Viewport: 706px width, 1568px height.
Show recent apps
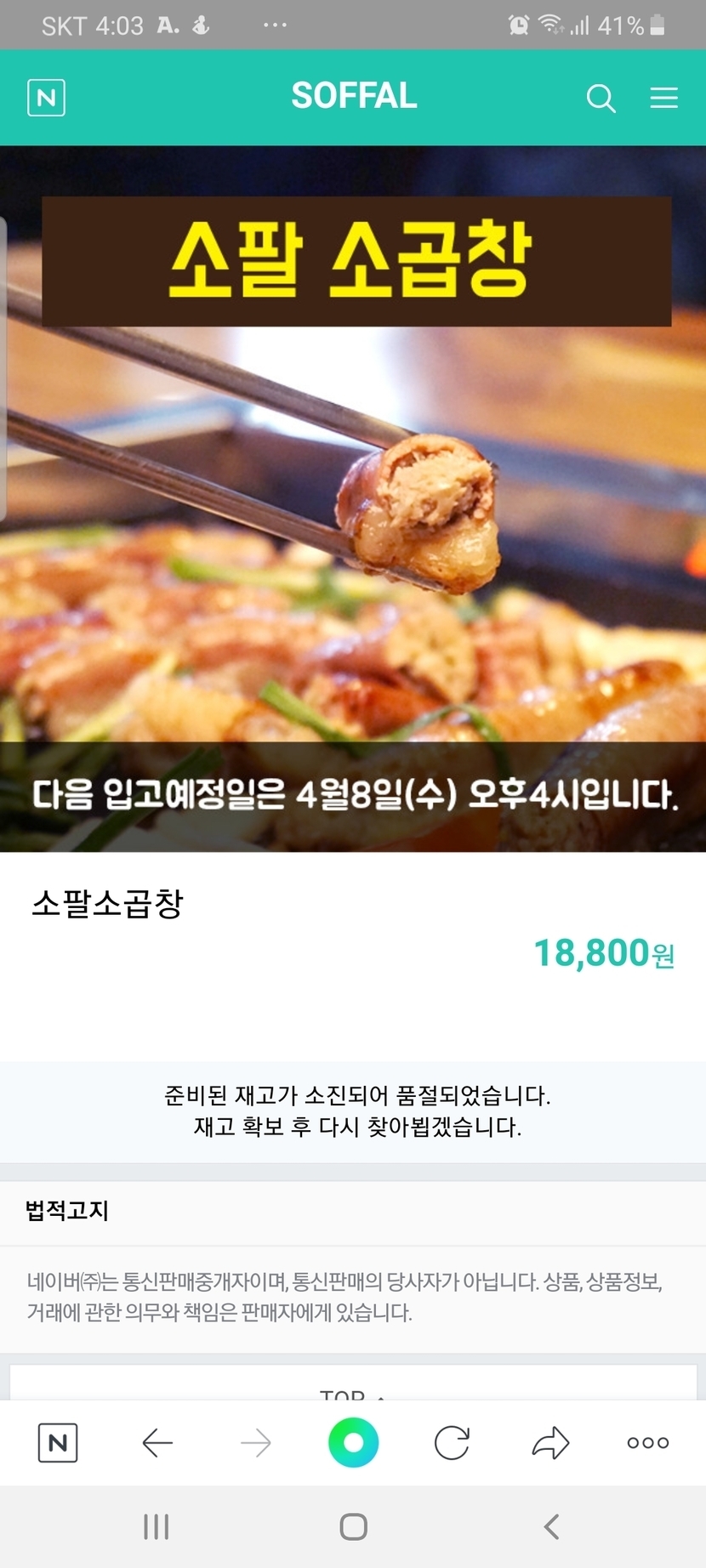point(157,1527)
